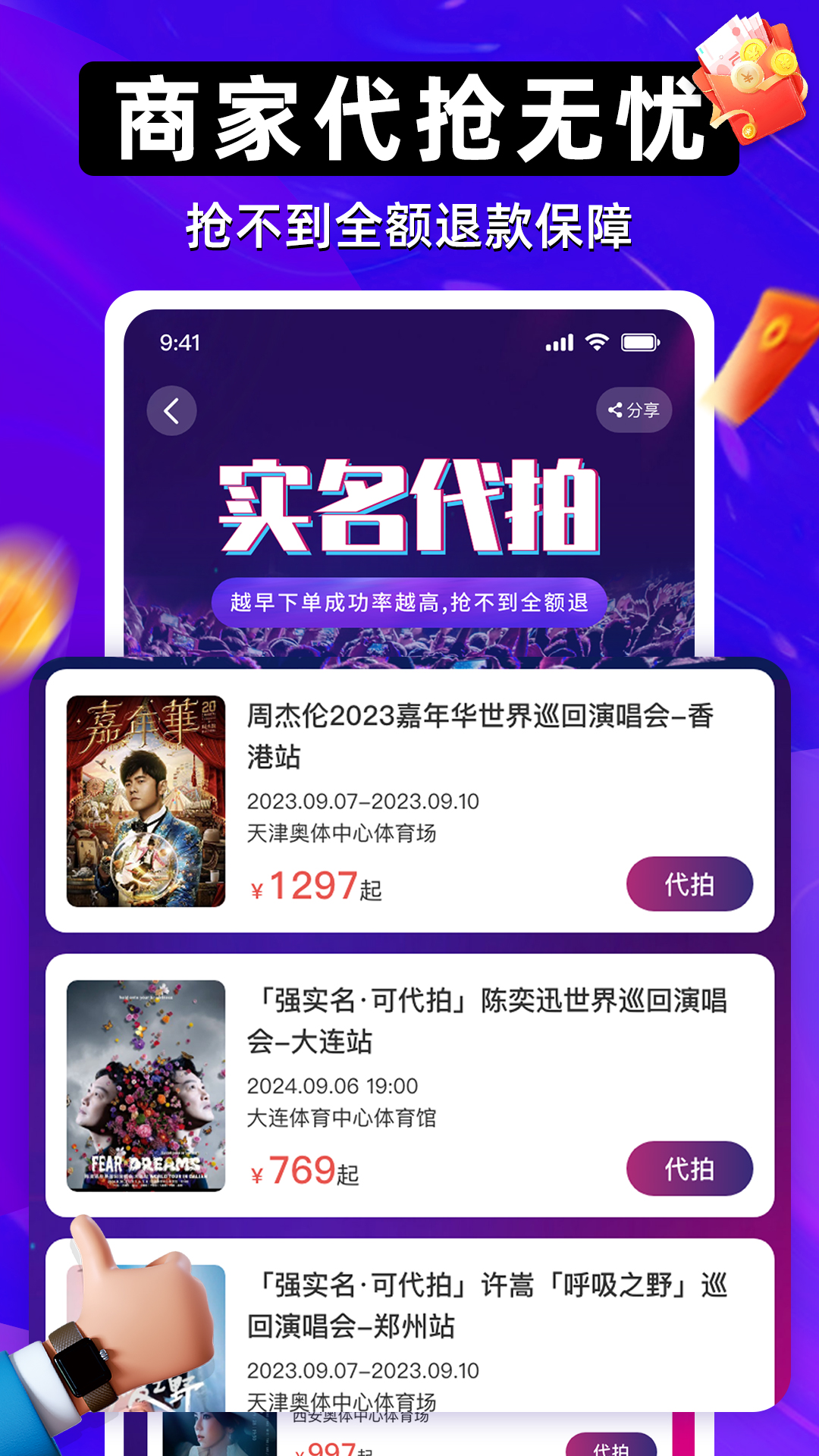819x1456 pixels.
Task: Tap 代拍 on the Eason Chan Dalian card
Action: 689,1169
